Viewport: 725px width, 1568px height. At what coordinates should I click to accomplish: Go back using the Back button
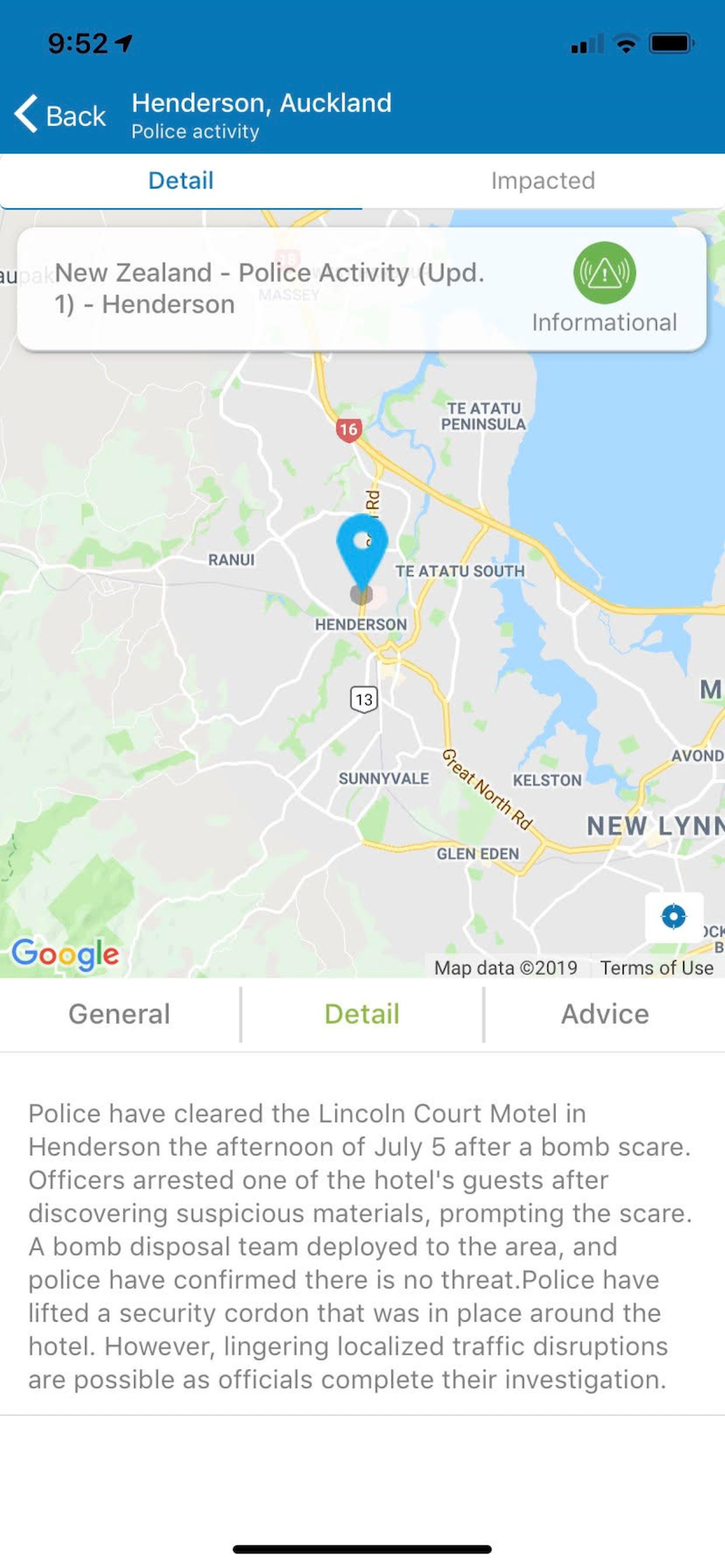(x=61, y=116)
